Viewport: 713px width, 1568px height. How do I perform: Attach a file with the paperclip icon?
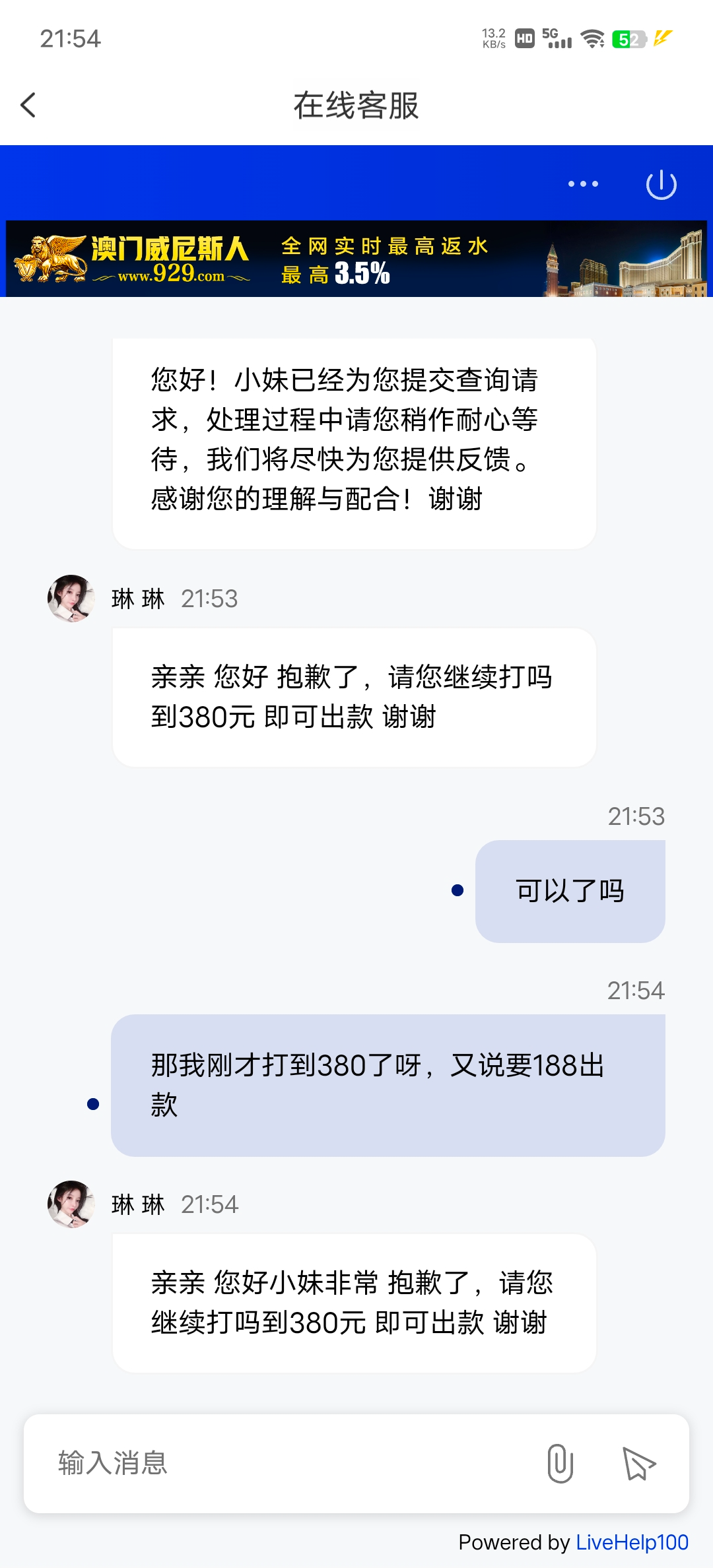[x=560, y=1463]
